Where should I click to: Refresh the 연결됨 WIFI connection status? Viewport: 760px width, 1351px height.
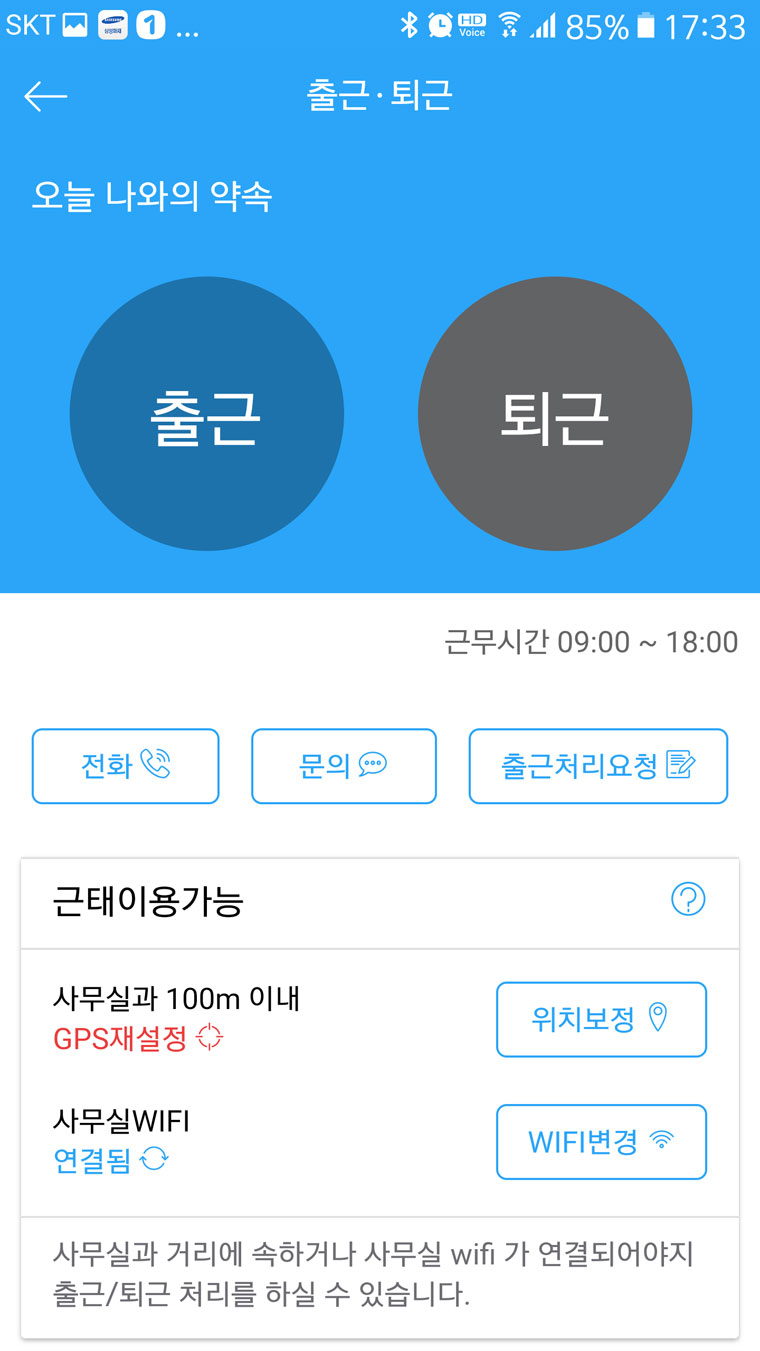point(154,1160)
